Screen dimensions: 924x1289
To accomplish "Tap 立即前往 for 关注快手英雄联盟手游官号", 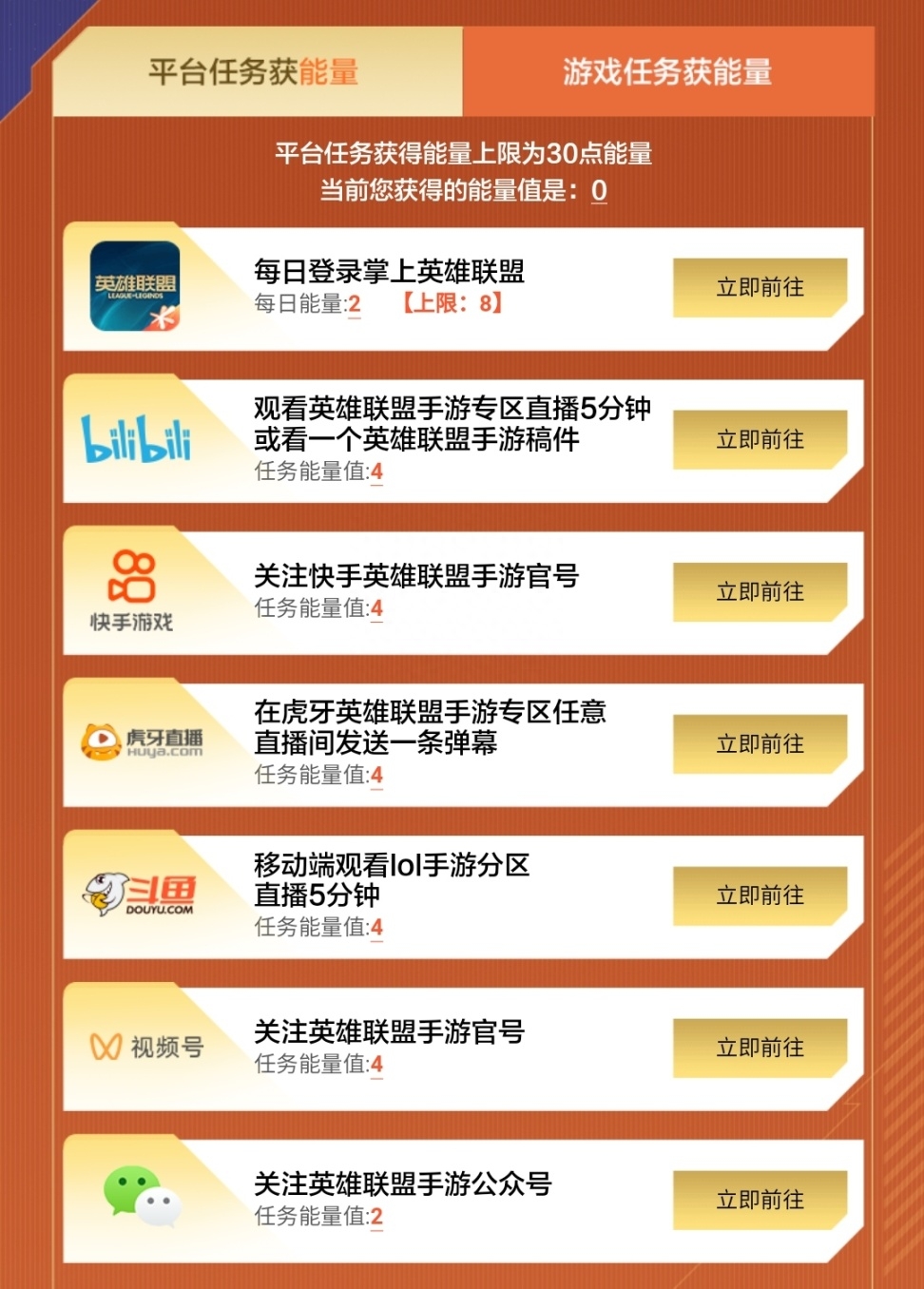I will coord(760,591).
